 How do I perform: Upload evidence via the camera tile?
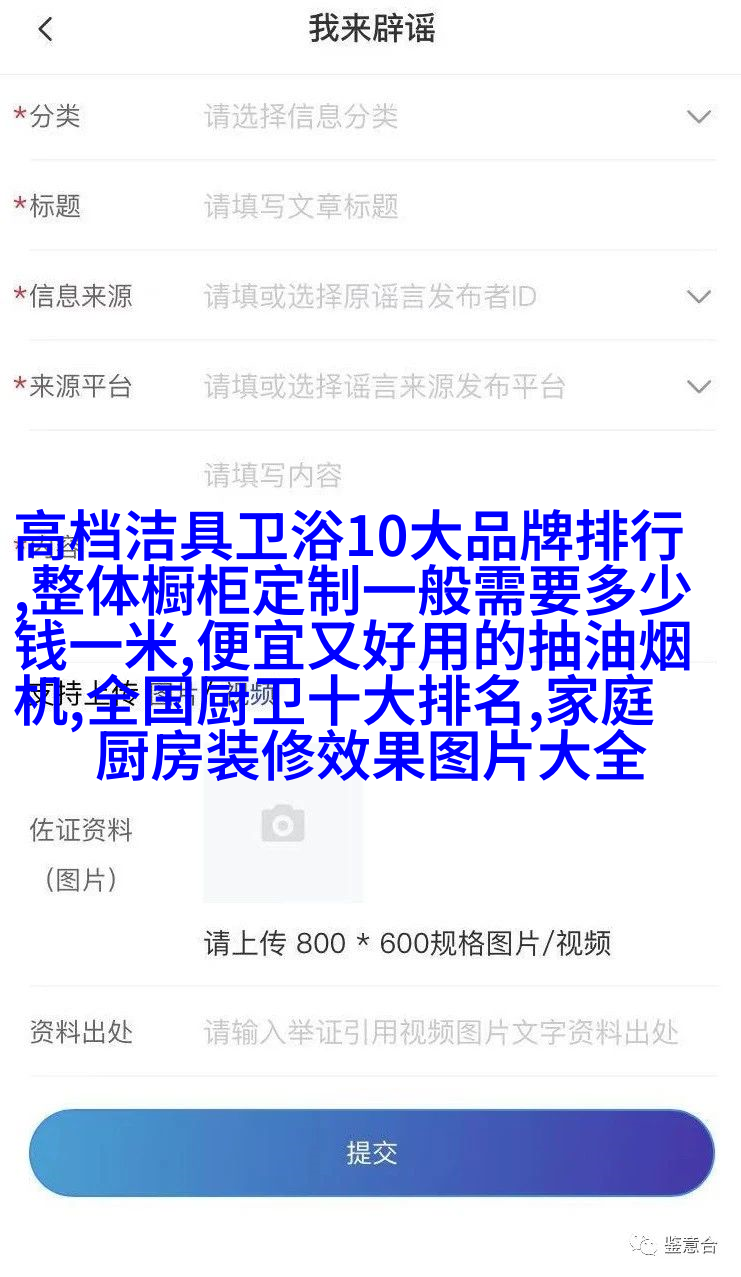click(x=283, y=826)
